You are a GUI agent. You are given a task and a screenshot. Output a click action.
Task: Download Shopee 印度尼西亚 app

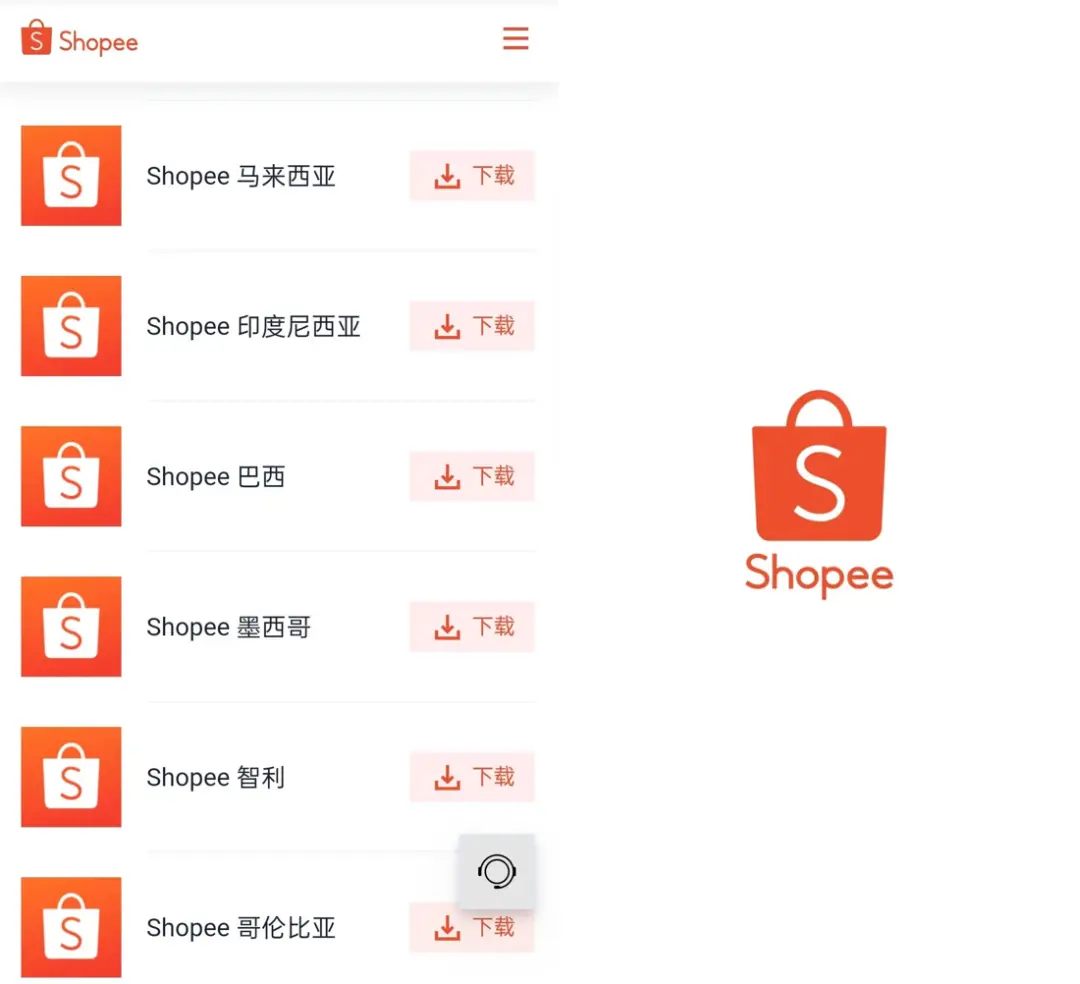pos(472,326)
